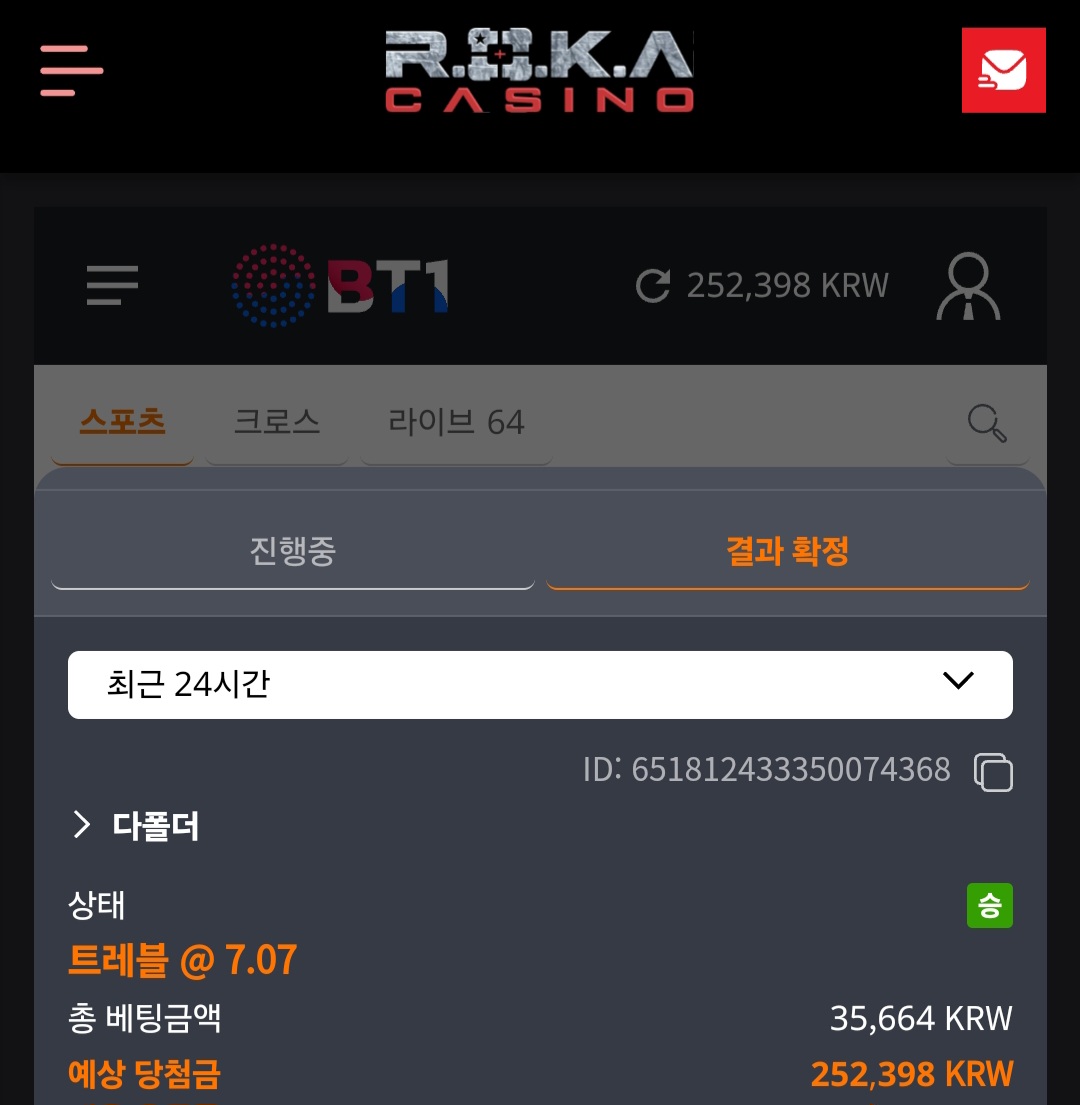Open the red messages envelope icon
Image resolution: width=1080 pixels, height=1105 pixels.
(1003, 70)
